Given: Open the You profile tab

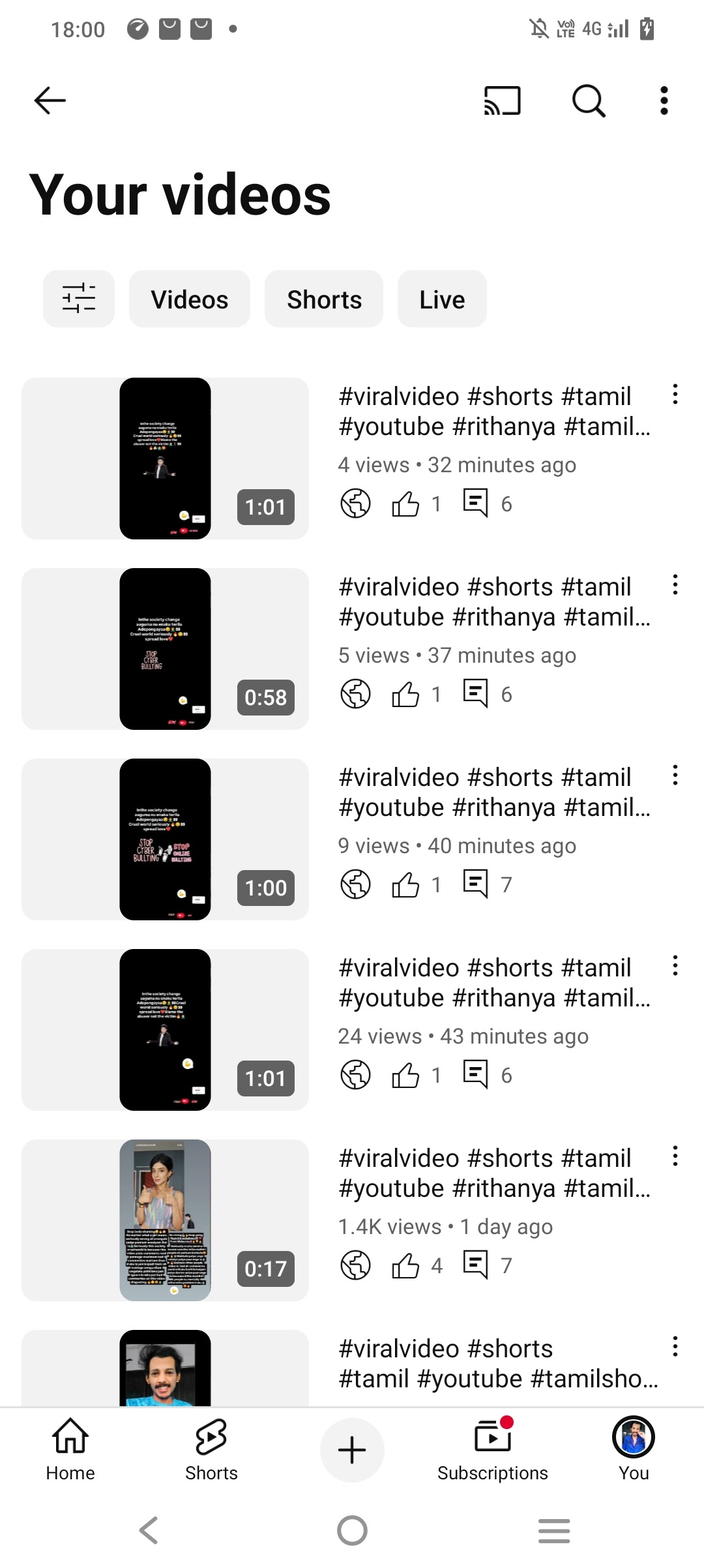Looking at the screenshot, I should [x=634, y=1449].
